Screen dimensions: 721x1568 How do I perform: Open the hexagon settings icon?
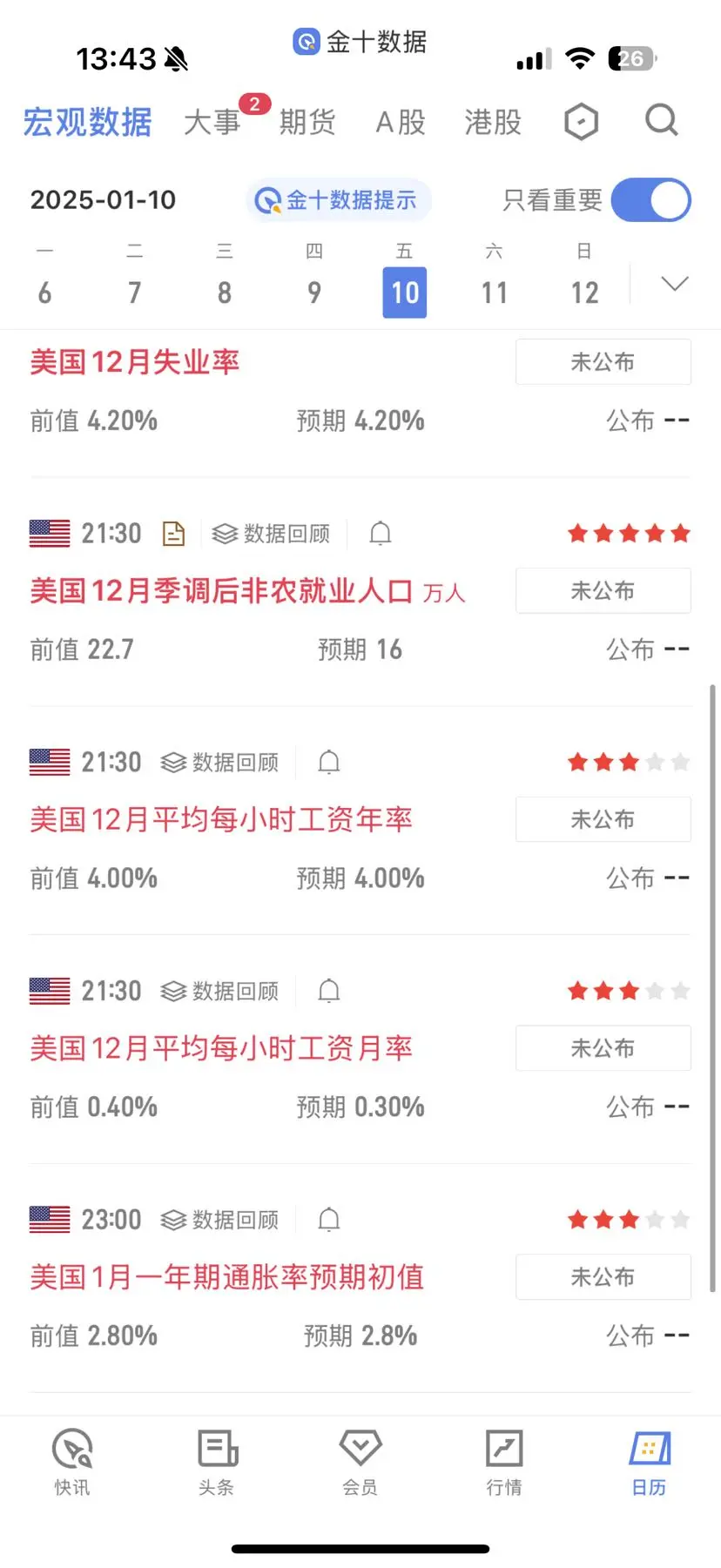click(581, 122)
